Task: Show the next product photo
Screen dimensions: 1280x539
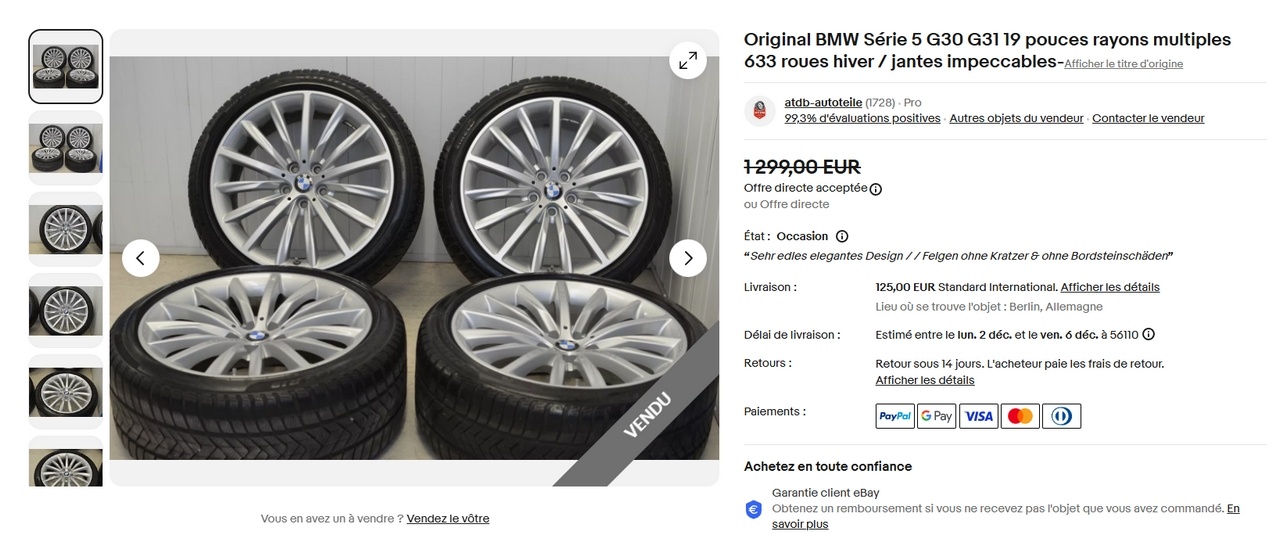Action: [688, 258]
